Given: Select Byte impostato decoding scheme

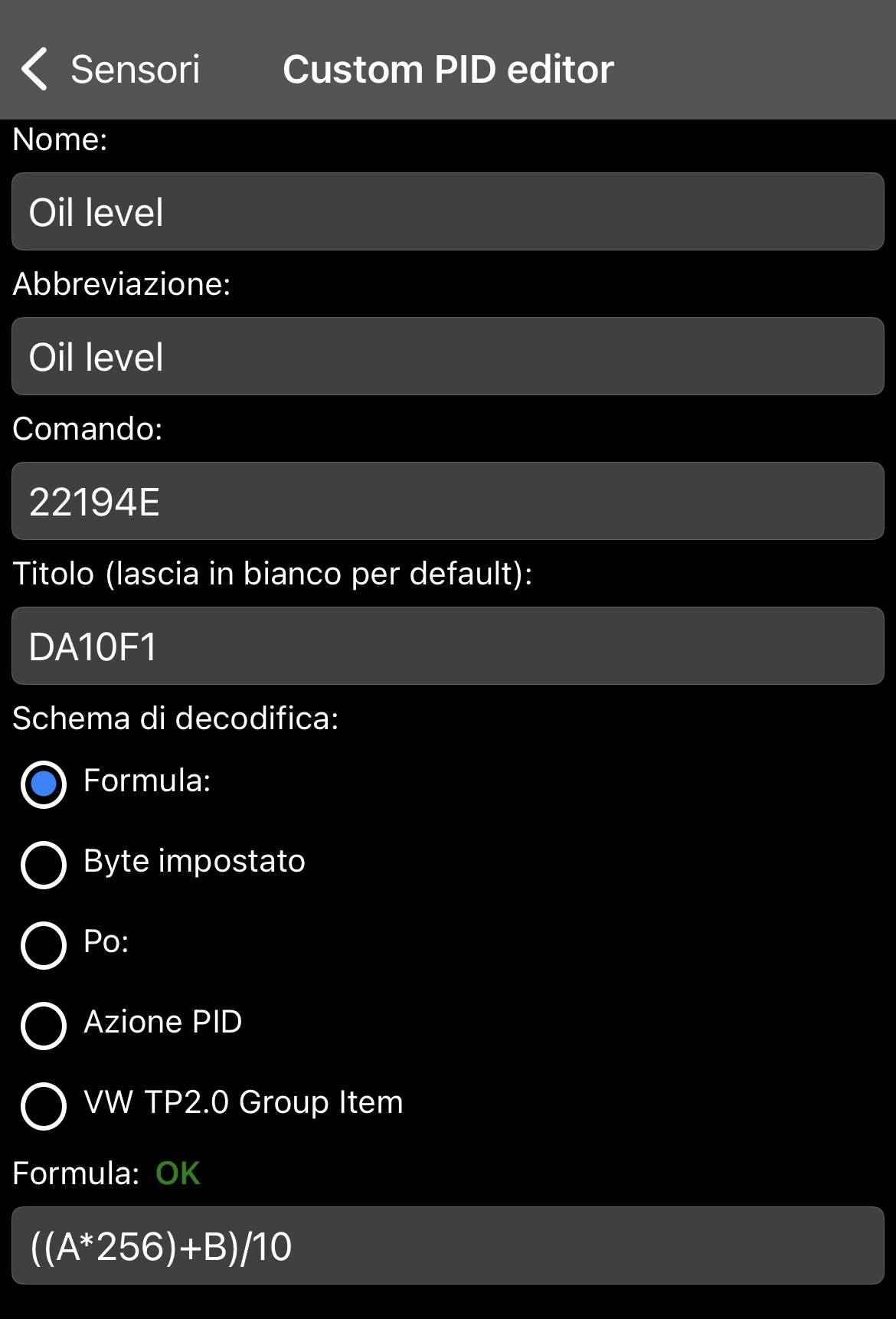Looking at the screenshot, I should tap(44, 864).
